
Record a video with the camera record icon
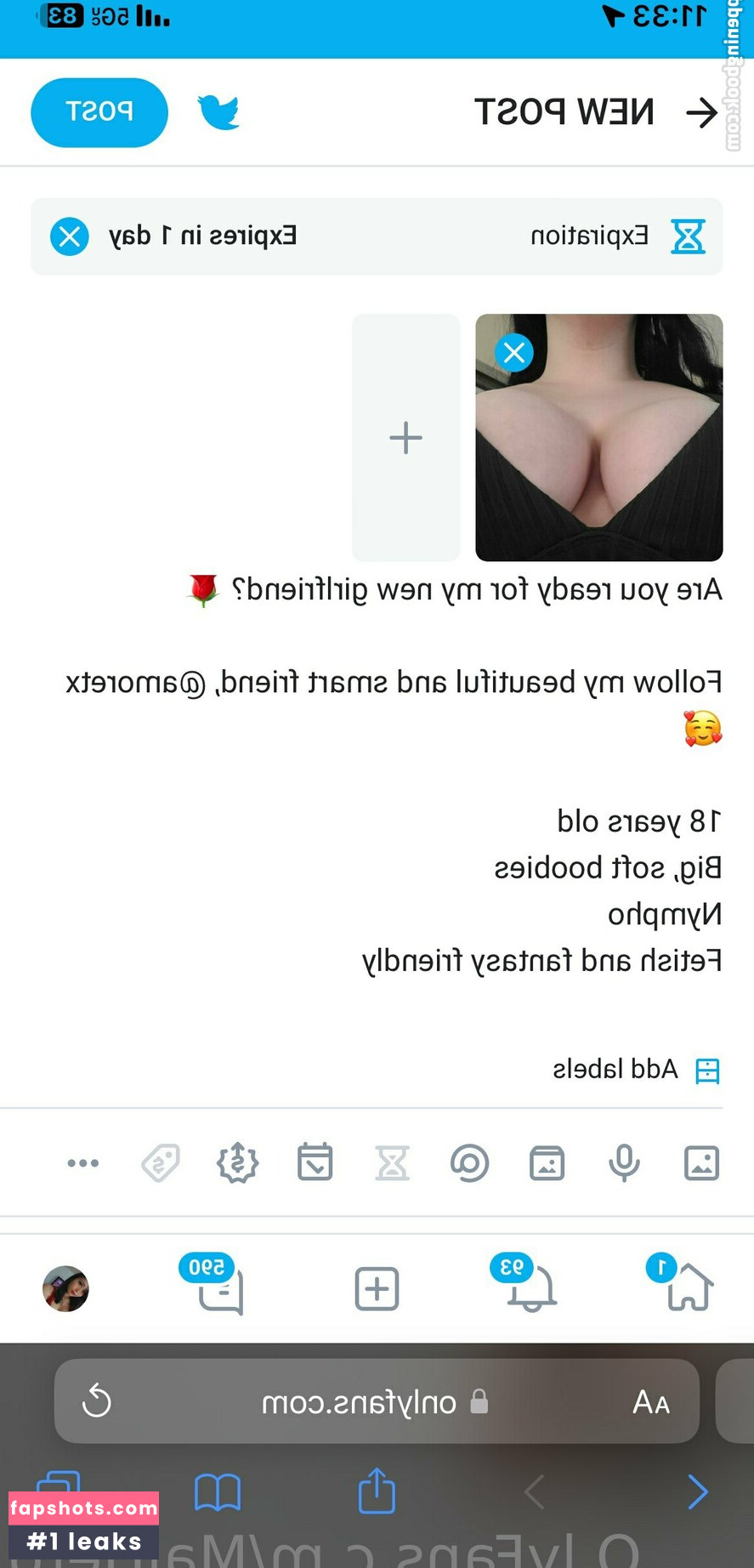pos(469,1162)
